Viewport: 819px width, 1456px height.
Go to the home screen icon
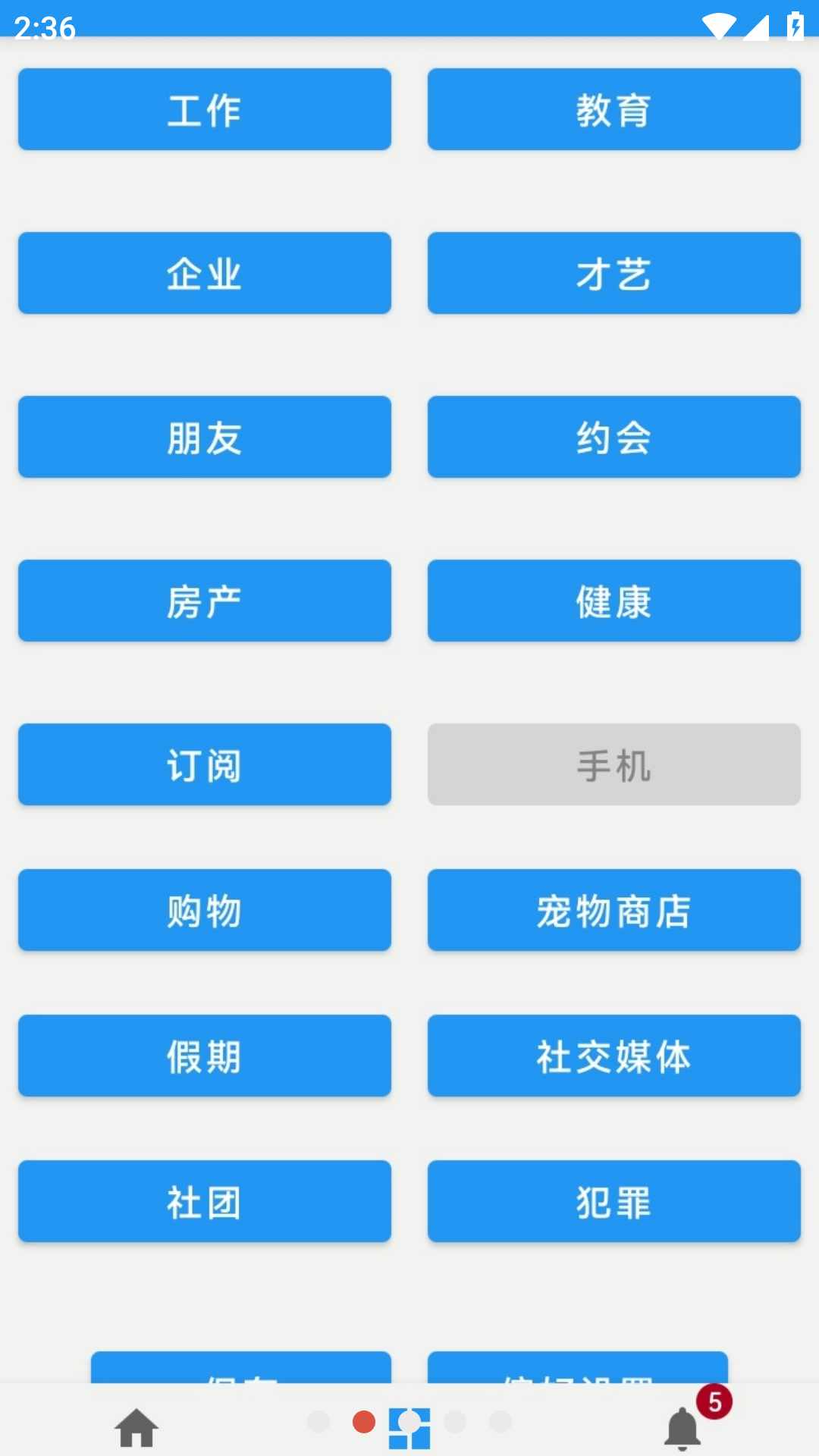[x=136, y=1427]
